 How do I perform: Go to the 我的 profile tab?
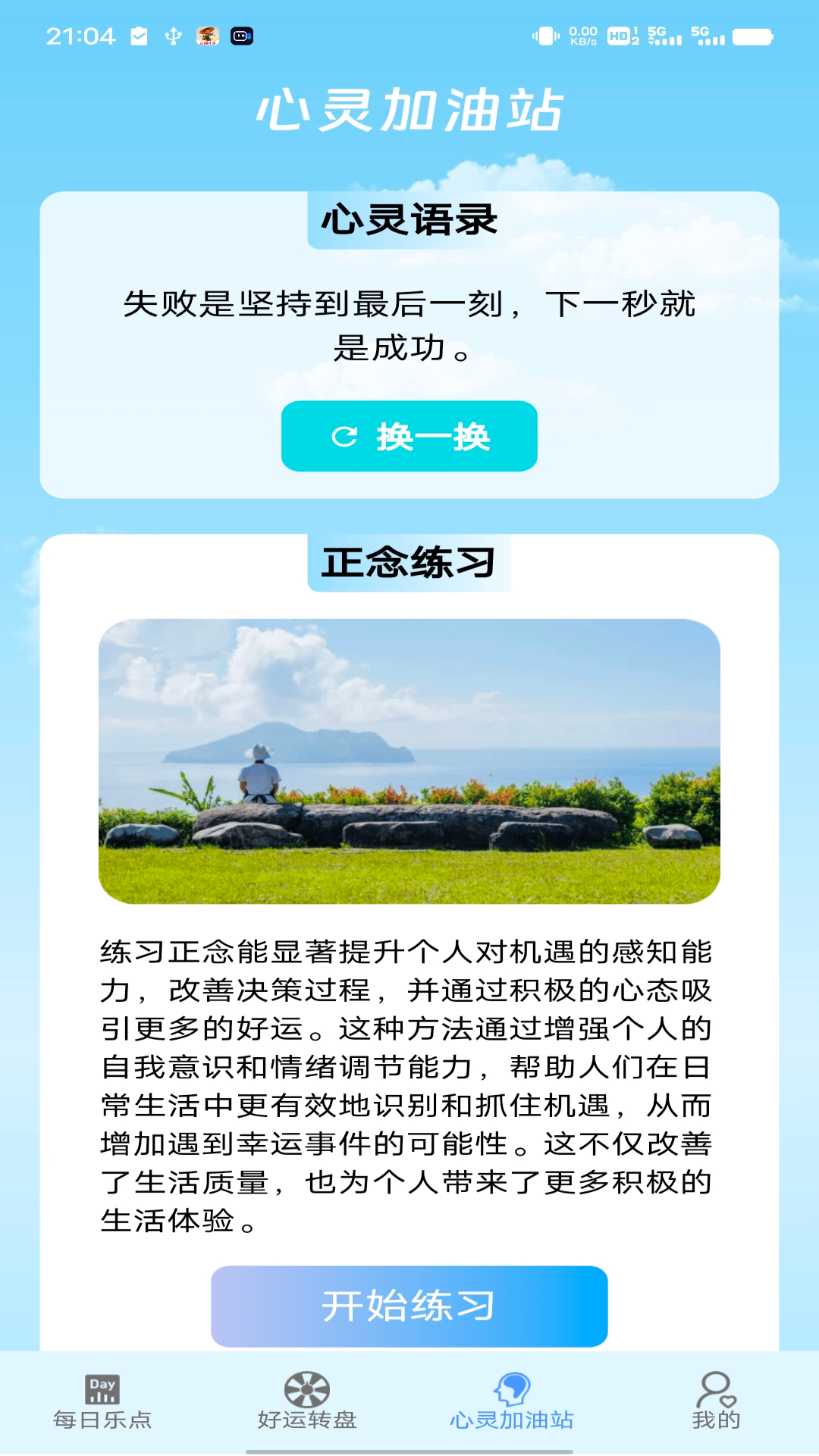716,1402
